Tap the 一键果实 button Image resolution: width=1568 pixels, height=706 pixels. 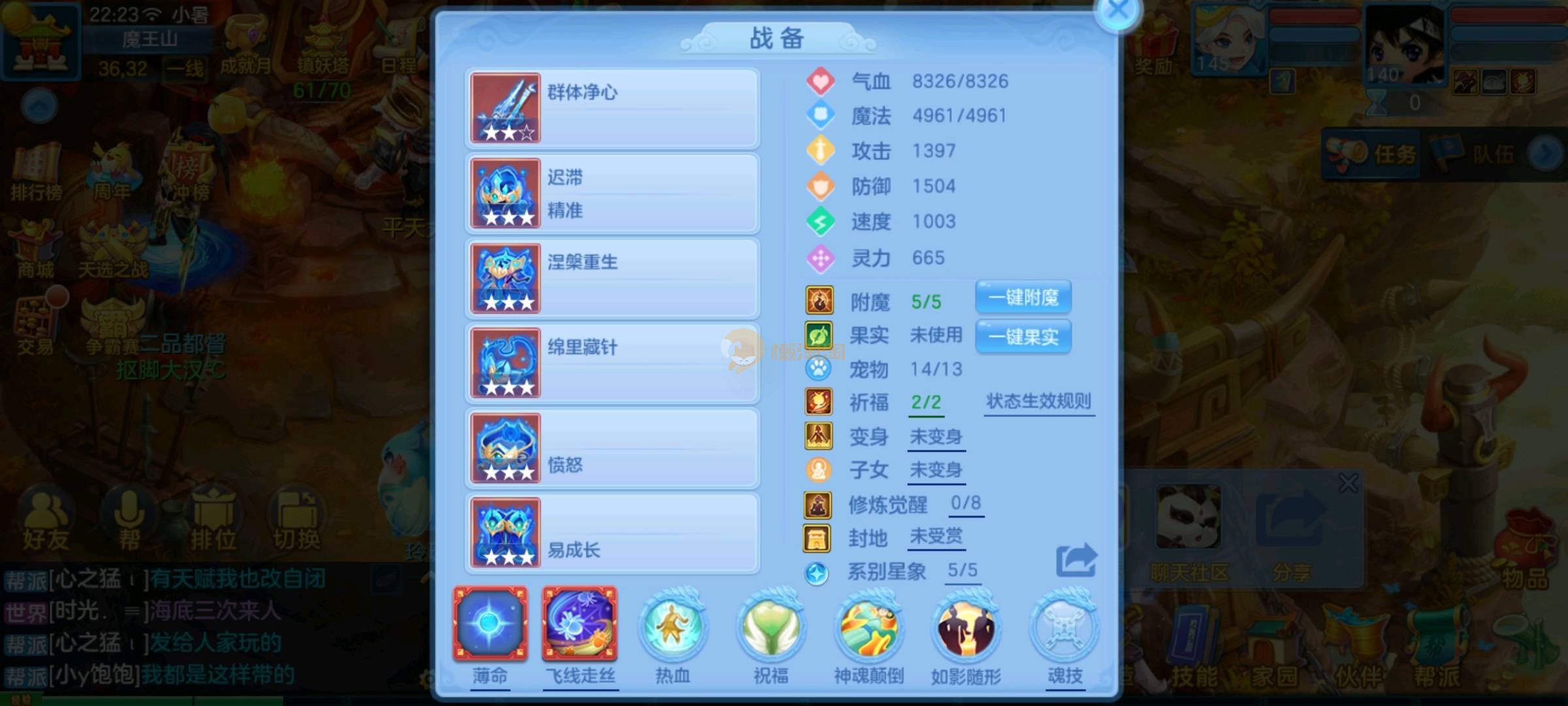(1023, 337)
